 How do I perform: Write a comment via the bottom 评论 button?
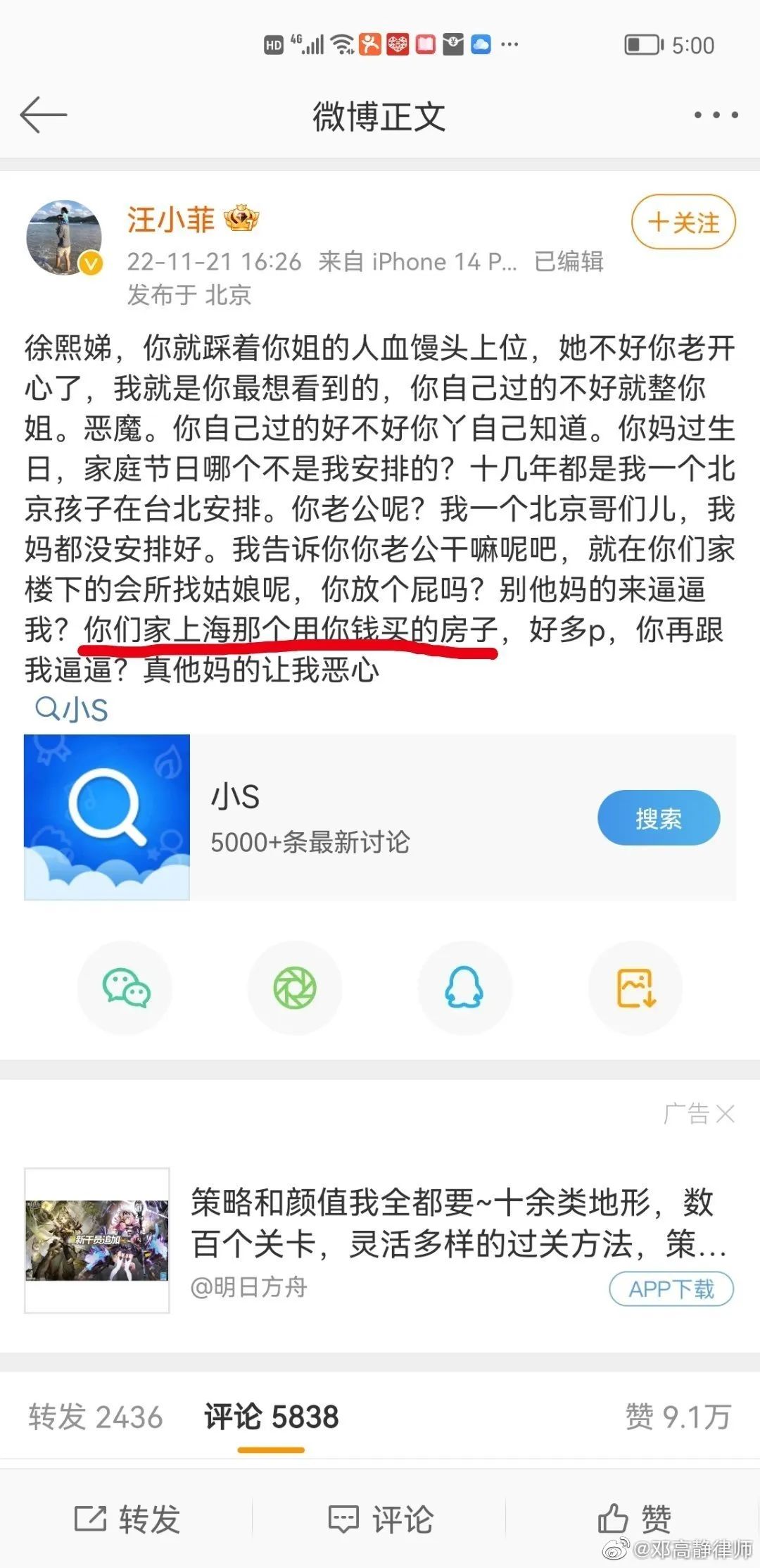point(381,1519)
